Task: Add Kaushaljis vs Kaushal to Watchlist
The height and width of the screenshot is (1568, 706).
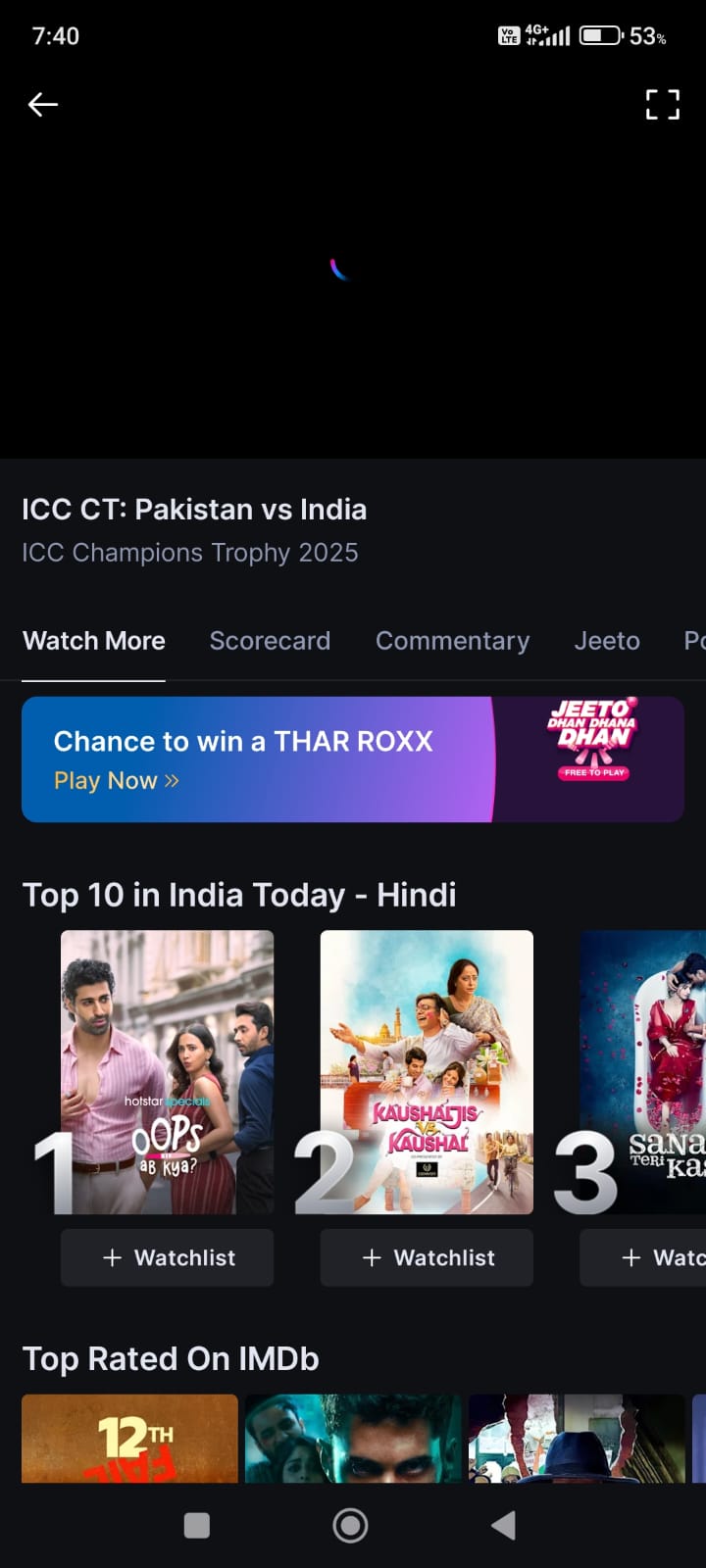Action: (427, 1257)
